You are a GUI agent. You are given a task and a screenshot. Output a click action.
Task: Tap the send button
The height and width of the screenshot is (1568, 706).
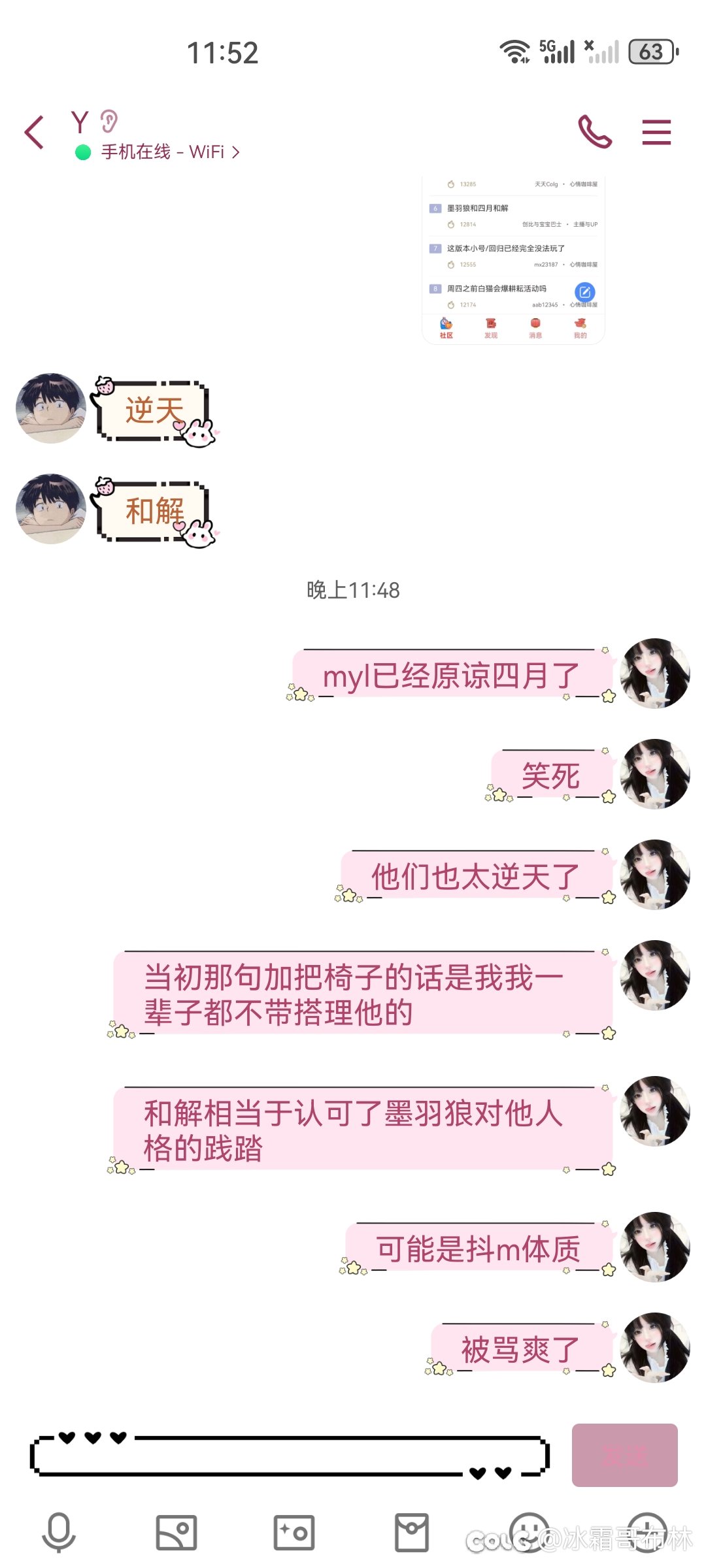pos(624,1456)
